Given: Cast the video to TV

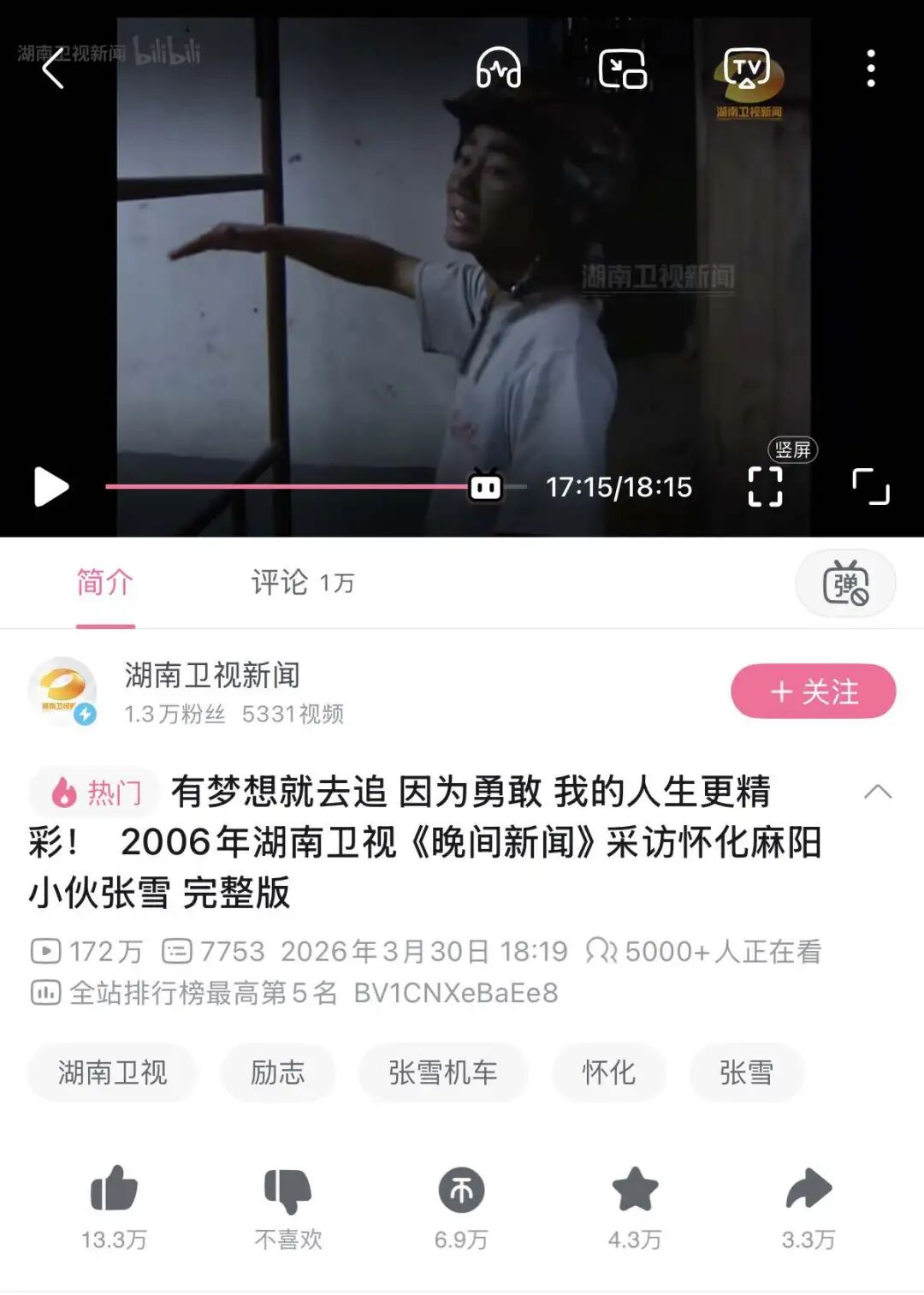Looking at the screenshot, I should (x=746, y=68).
